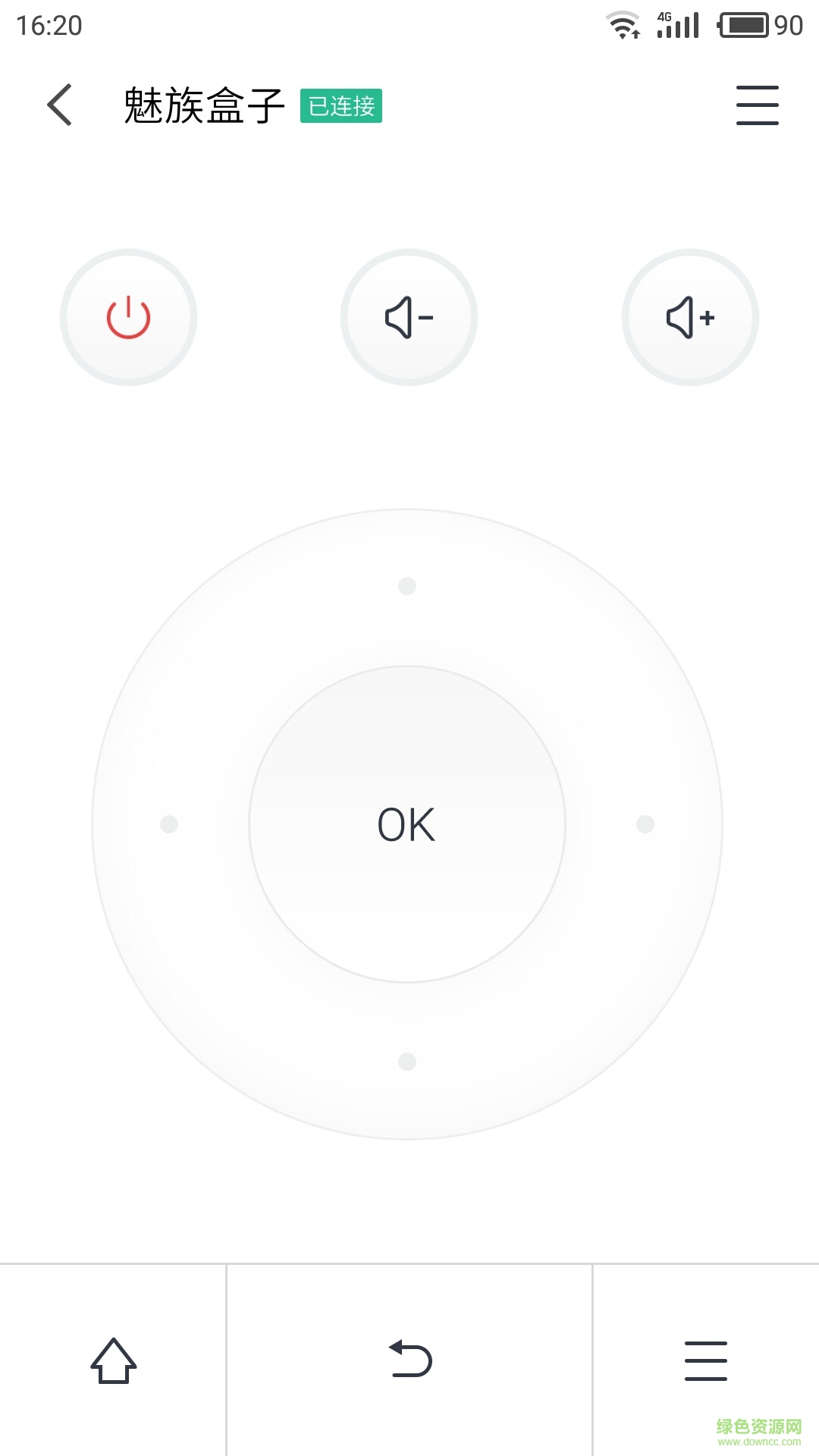The width and height of the screenshot is (819, 1456).
Task: Tap the right dot on the D-pad
Action: (x=645, y=824)
